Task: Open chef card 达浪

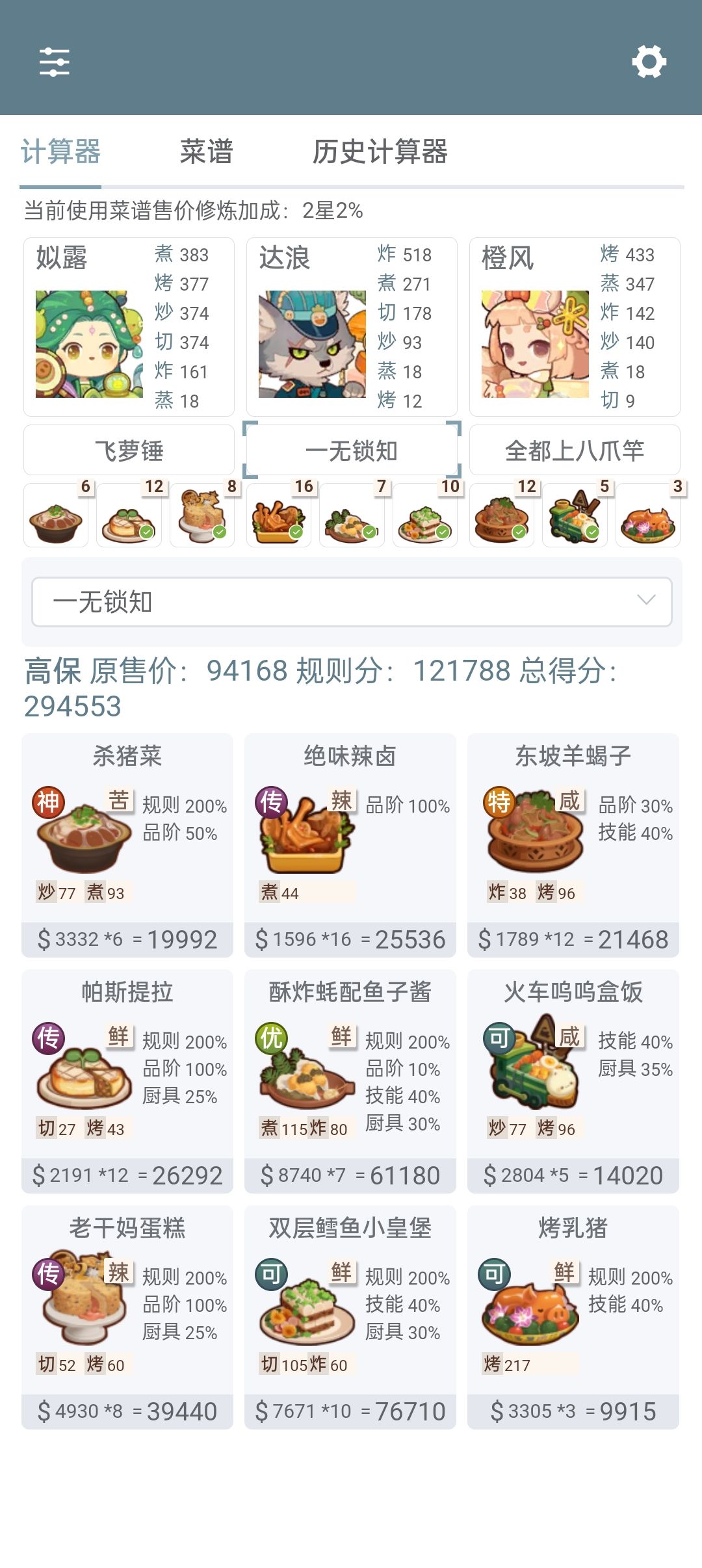Action: coord(352,327)
